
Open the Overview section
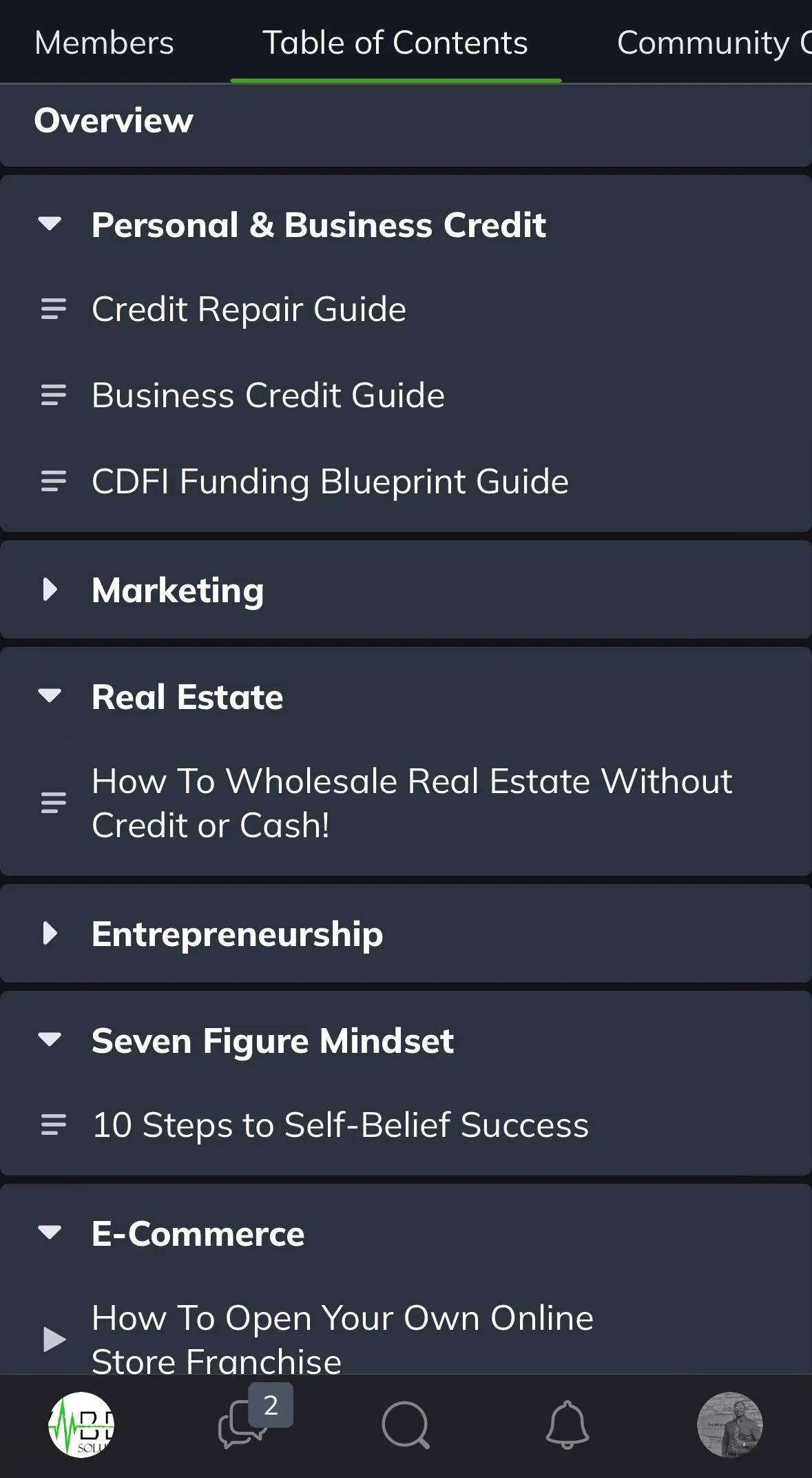[x=406, y=122]
